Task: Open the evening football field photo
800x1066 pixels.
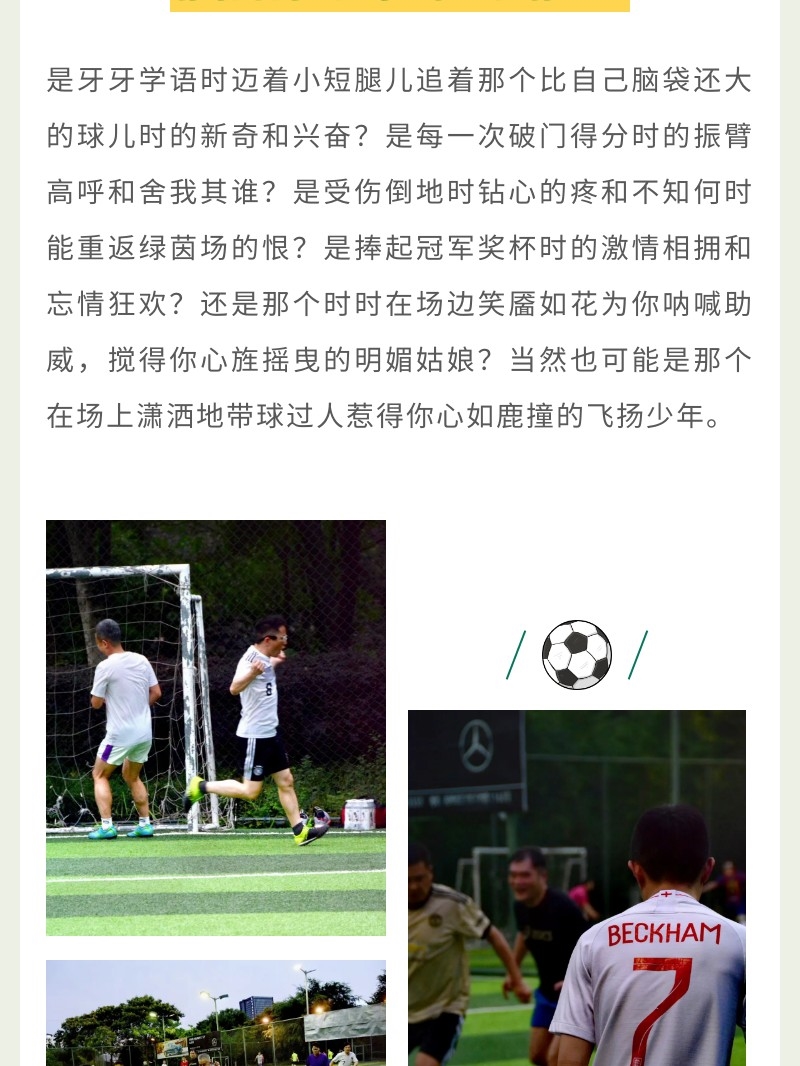Action: point(215,1014)
